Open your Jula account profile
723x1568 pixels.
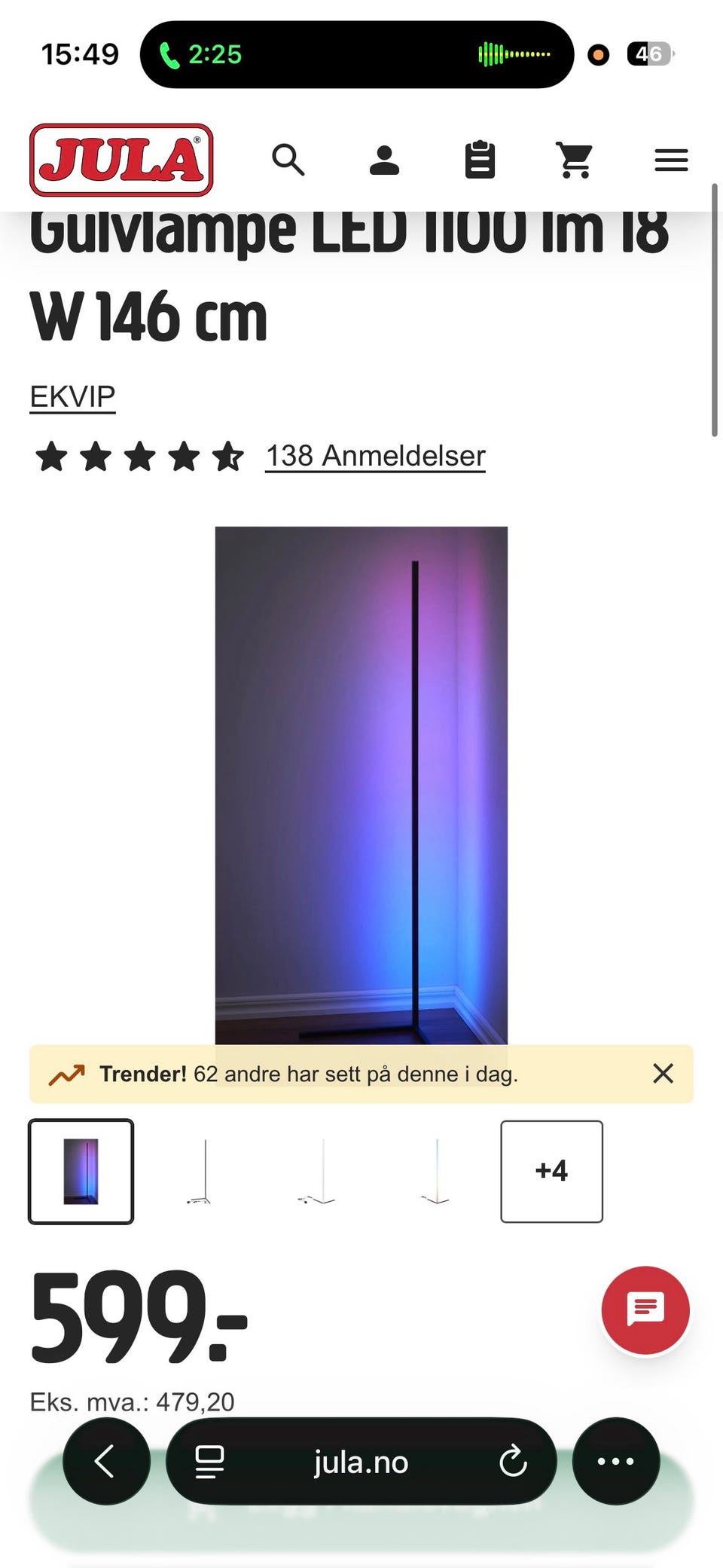(384, 160)
